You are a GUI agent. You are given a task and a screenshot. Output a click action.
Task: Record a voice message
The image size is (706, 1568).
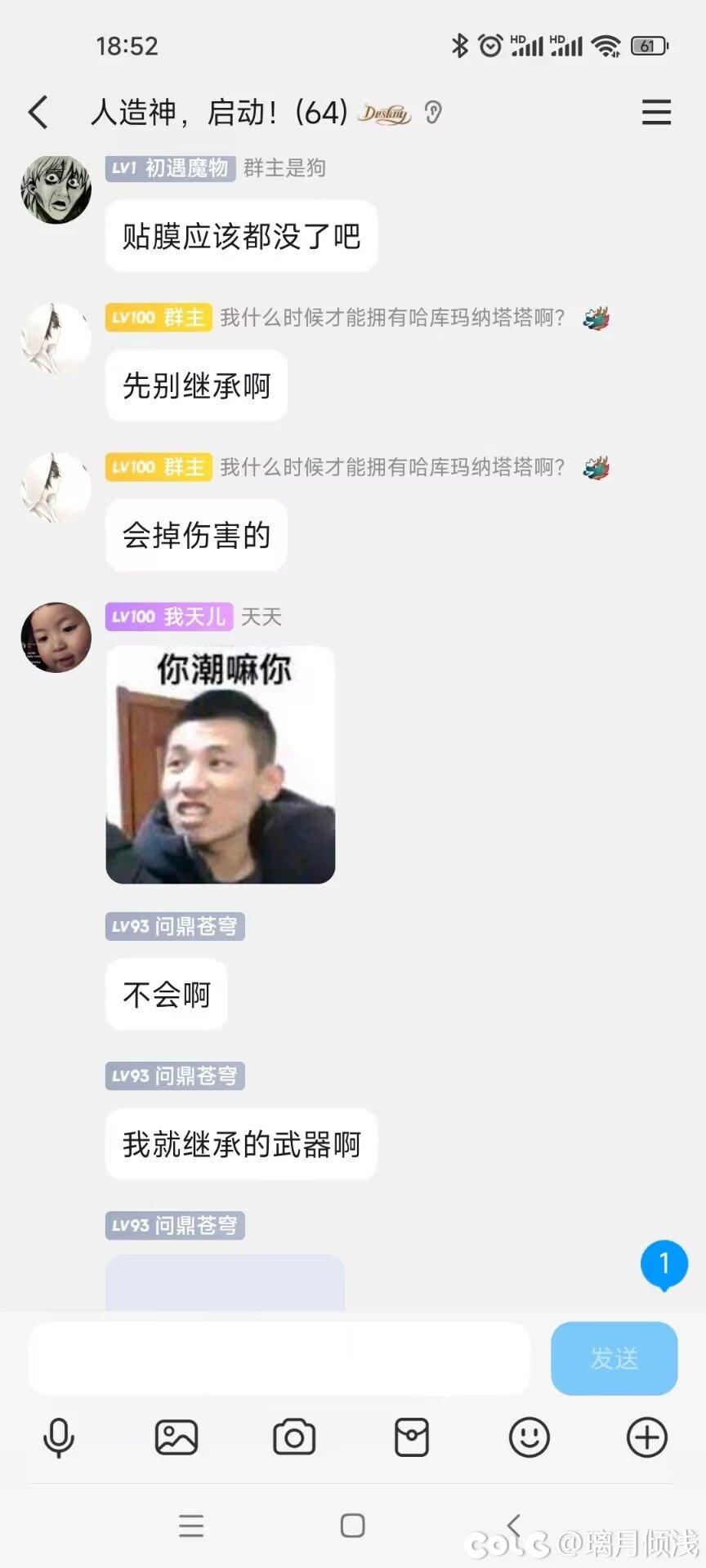tap(58, 1438)
